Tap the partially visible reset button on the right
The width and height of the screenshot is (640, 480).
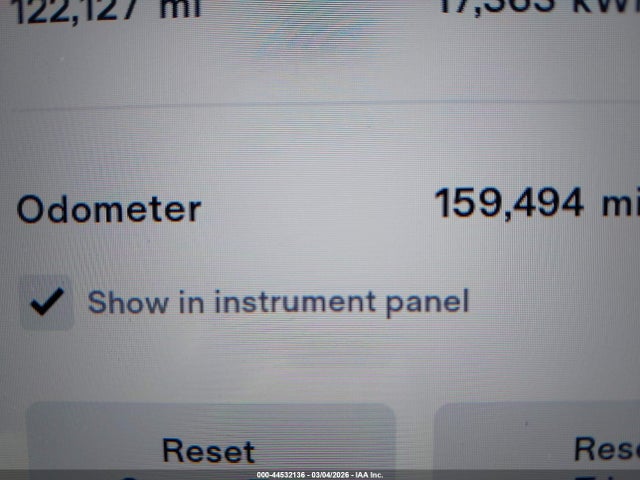click(x=560, y=445)
